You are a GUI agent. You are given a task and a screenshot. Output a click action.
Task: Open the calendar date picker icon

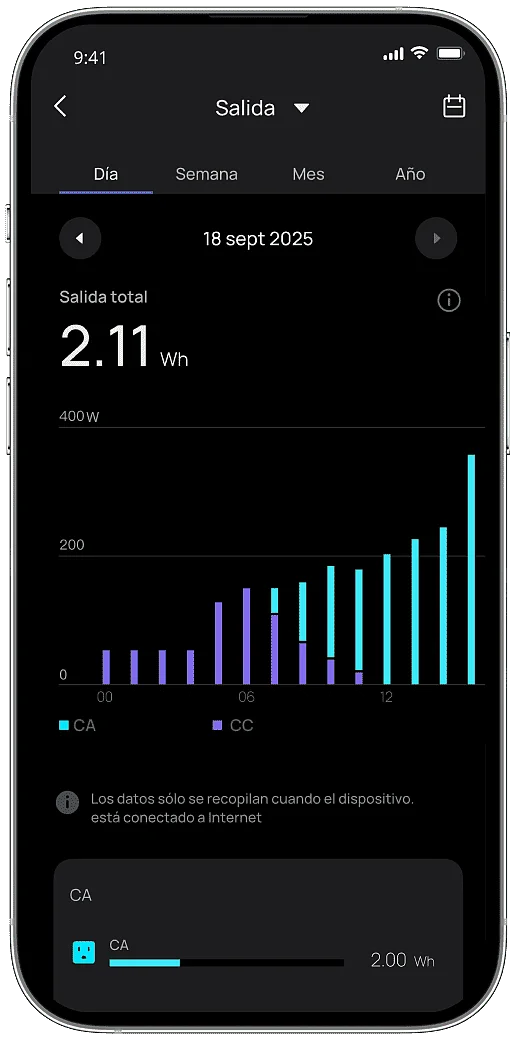point(454,106)
